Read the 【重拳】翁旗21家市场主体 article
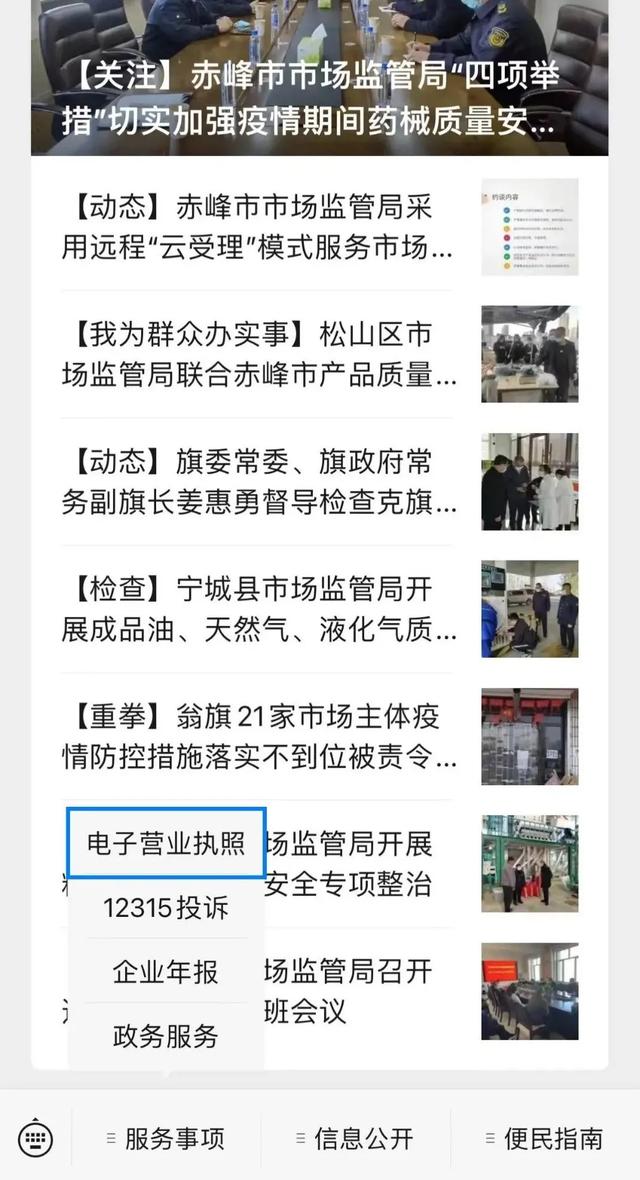This screenshot has width=640, height=1180. (x=260, y=737)
